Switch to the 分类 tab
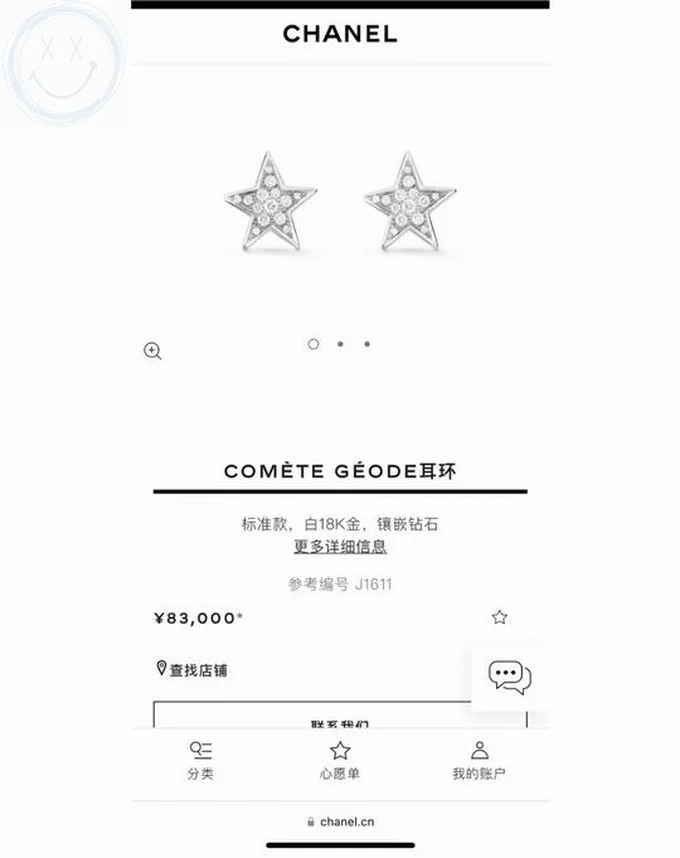Image resolution: width=680 pixels, height=858 pixels. [201, 760]
